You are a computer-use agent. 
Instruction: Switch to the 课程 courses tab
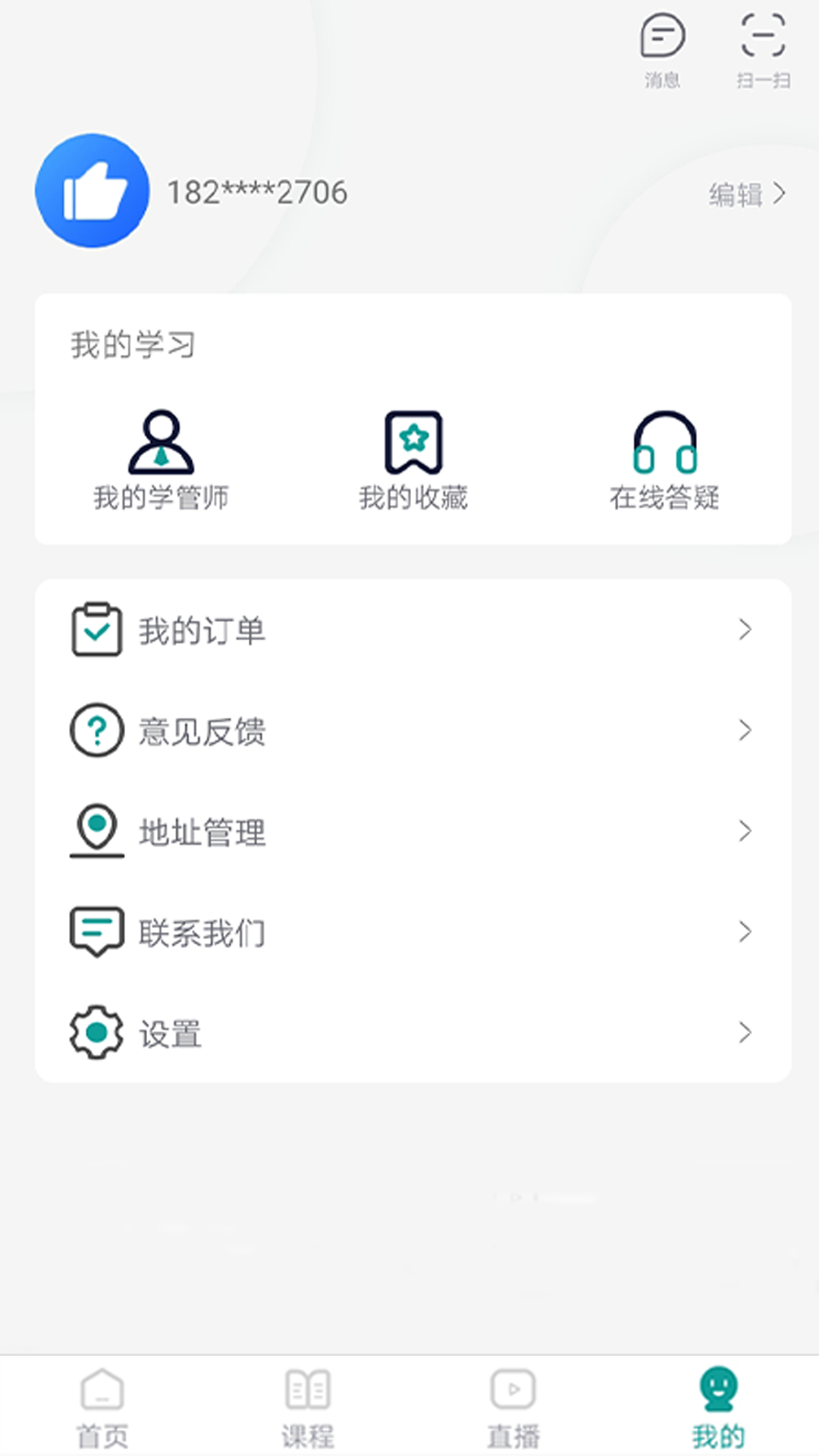tap(306, 1407)
